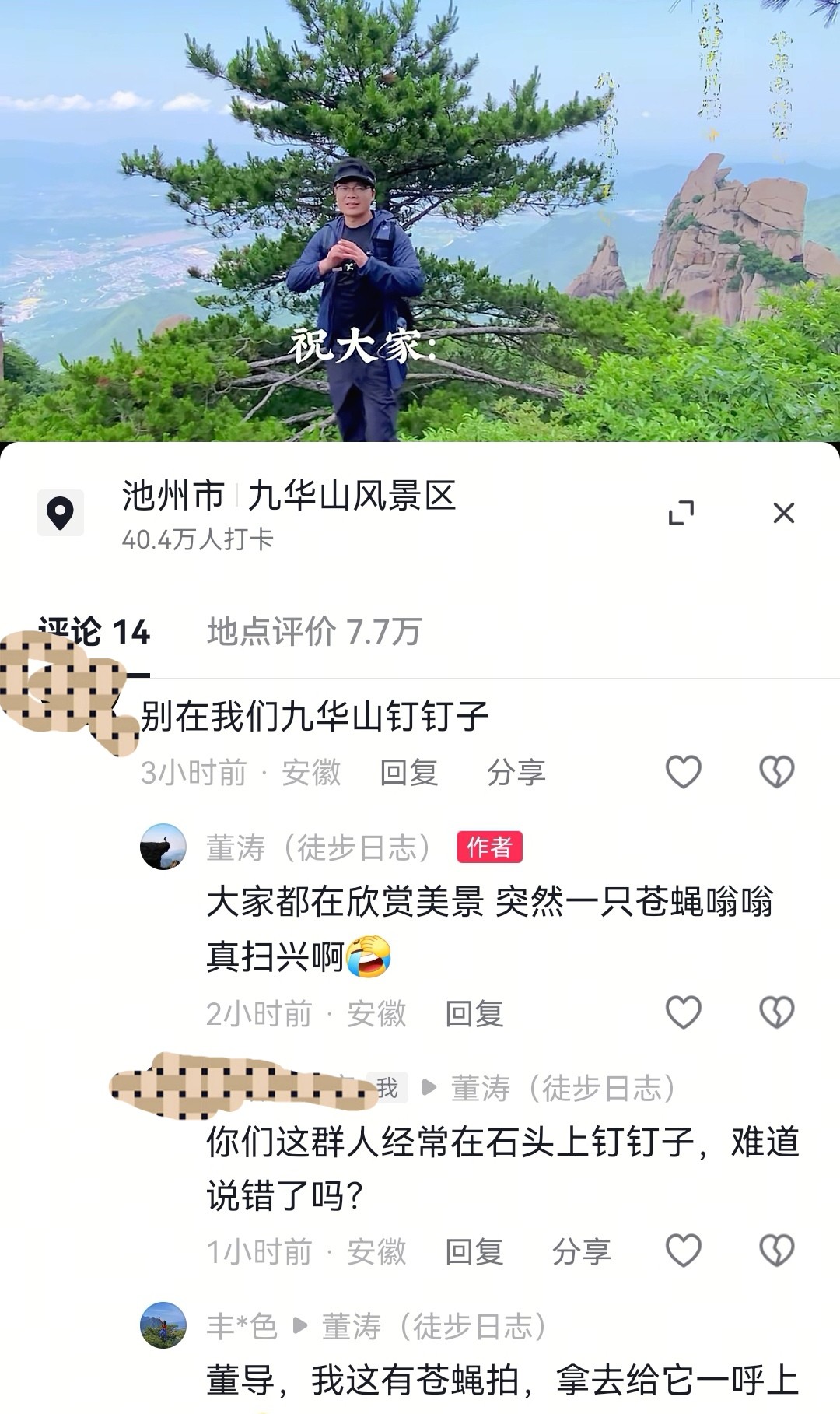Image resolution: width=840 pixels, height=1414 pixels.
Task: Dislike the 你们这群人经常在石头上钉钉子 comment
Action: pyautogui.click(x=776, y=1251)
